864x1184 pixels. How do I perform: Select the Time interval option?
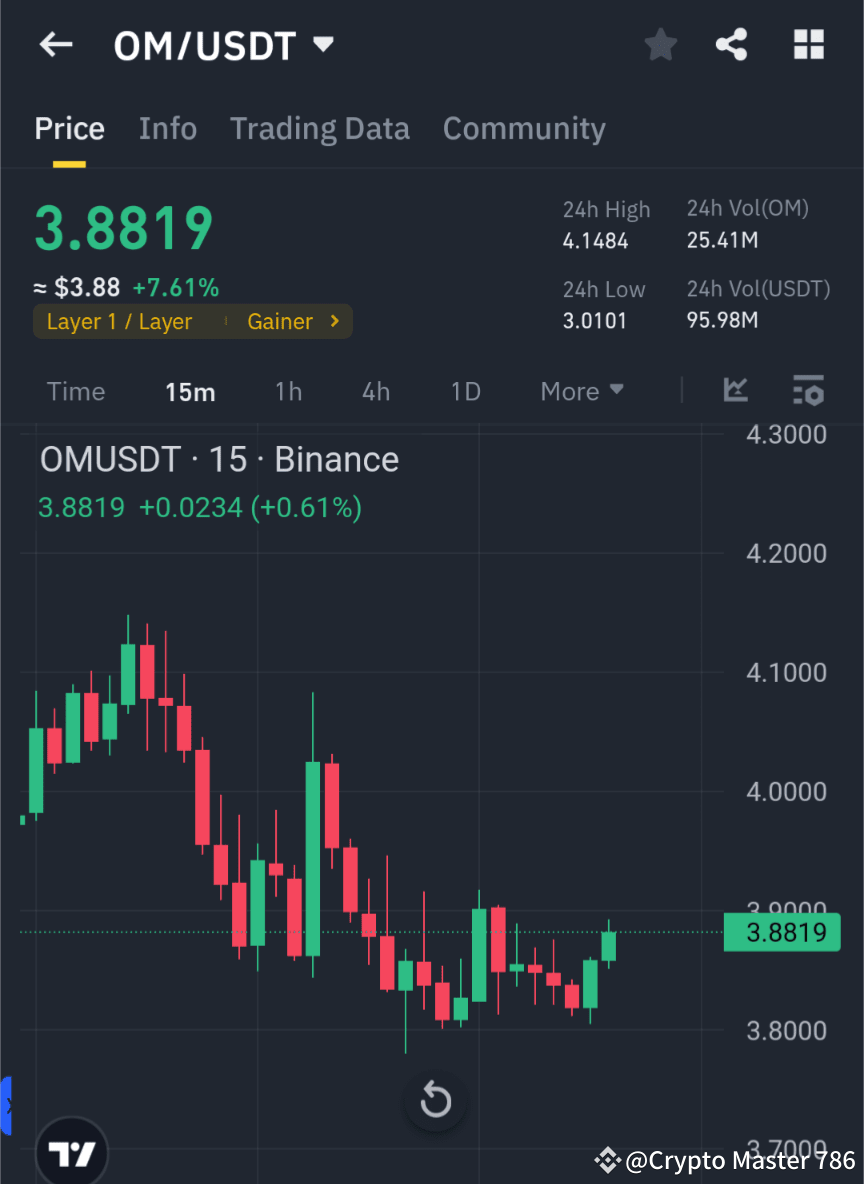tap(76, 391)
